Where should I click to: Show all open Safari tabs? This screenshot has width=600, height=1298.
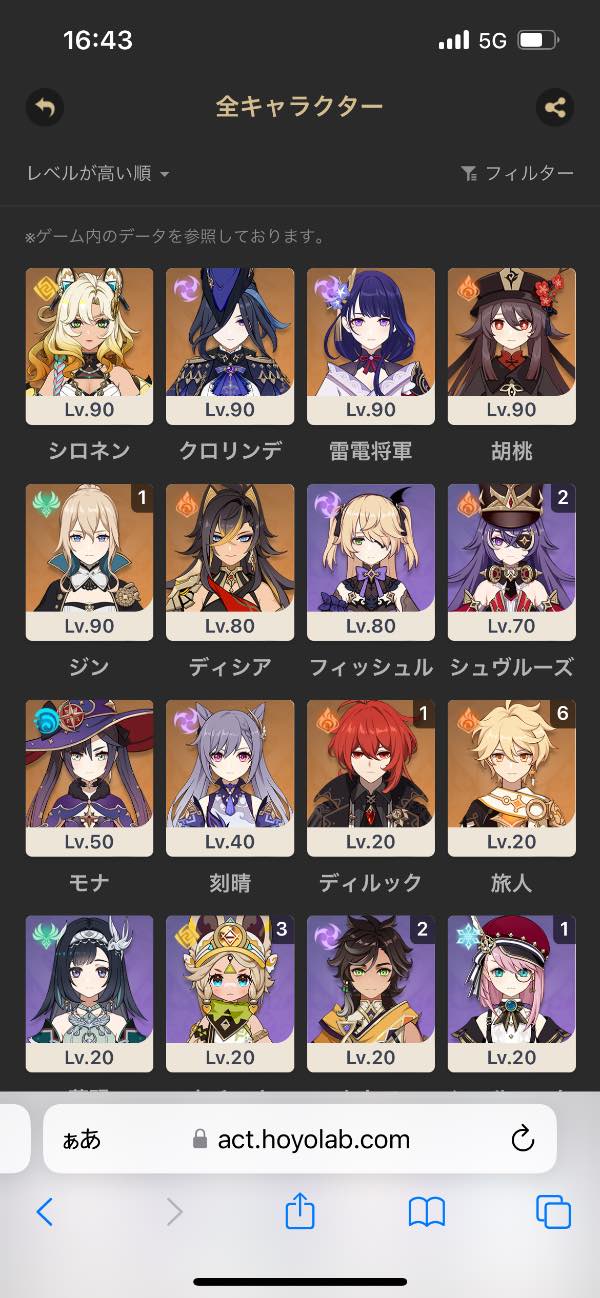(553, 1213)
